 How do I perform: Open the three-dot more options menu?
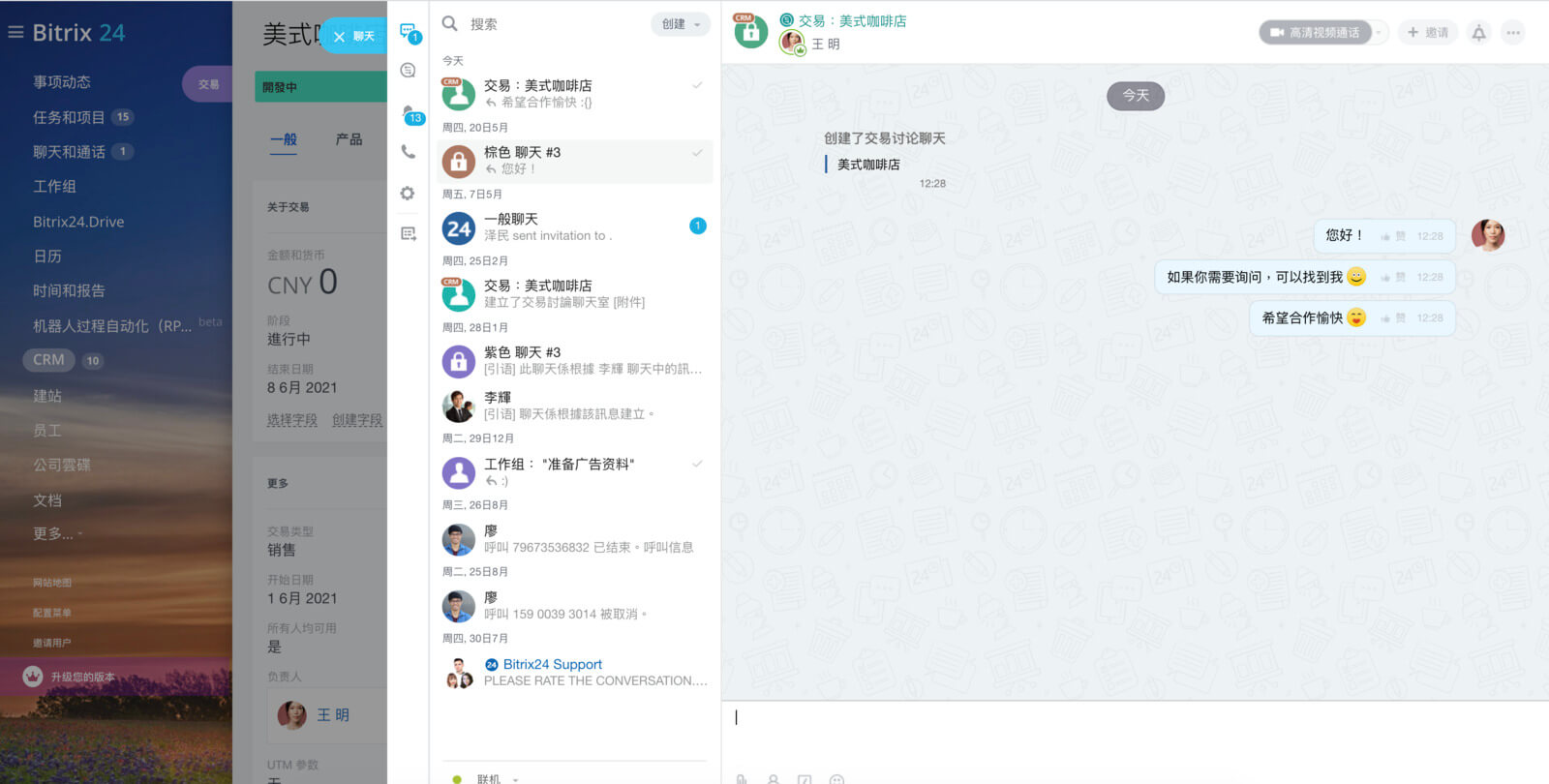pyautogui.click(x=1513, y=33)
